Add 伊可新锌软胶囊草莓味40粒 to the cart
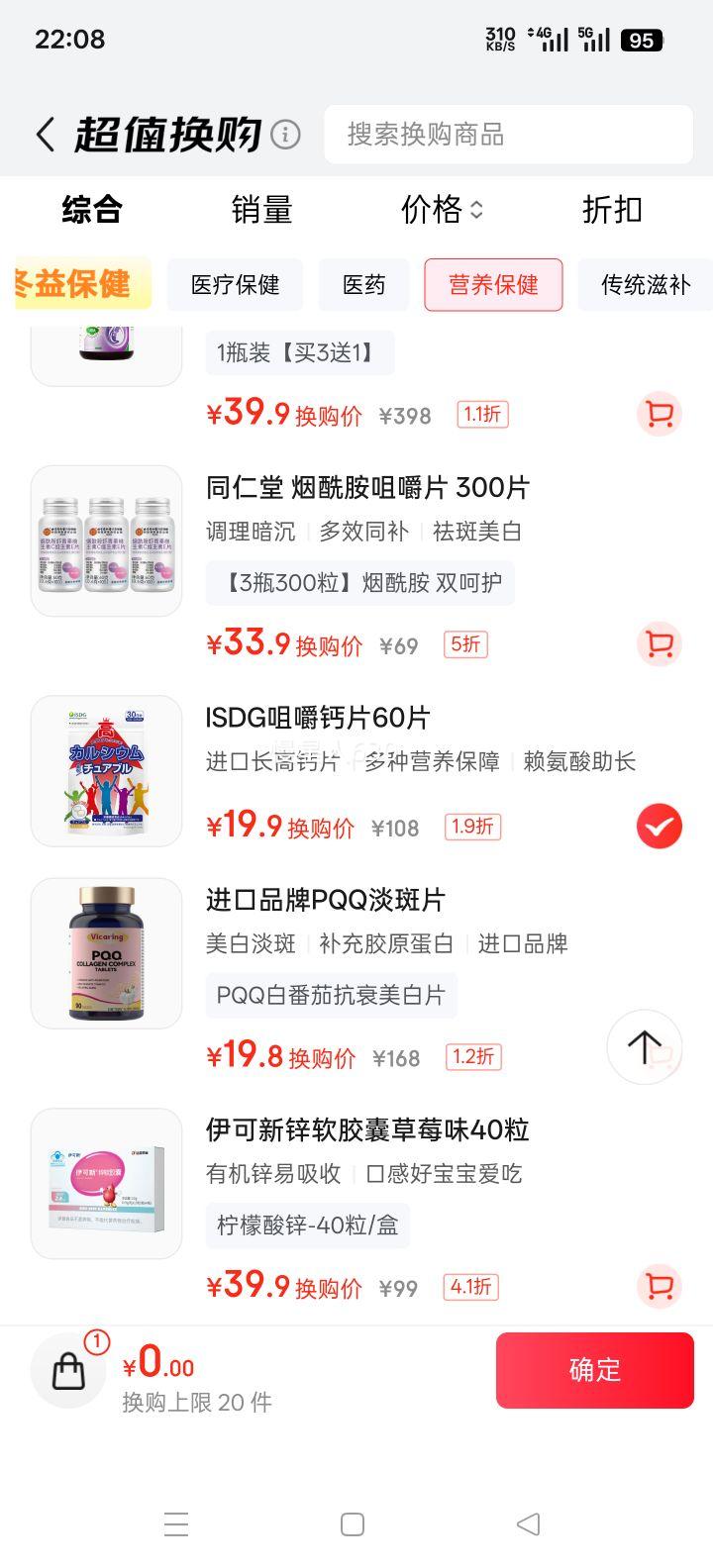Viewport: 713px width, 1568px height. pos(659,1287)
